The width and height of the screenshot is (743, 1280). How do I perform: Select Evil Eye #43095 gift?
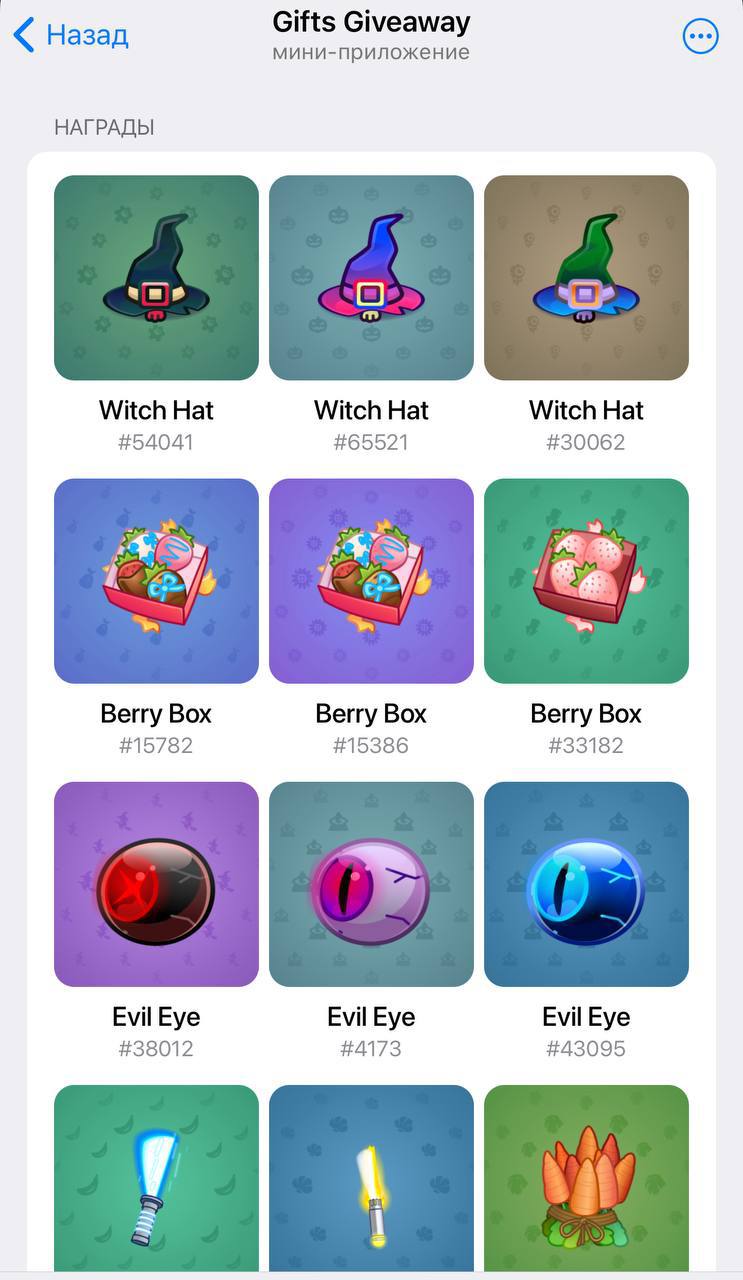pos(586,884)
